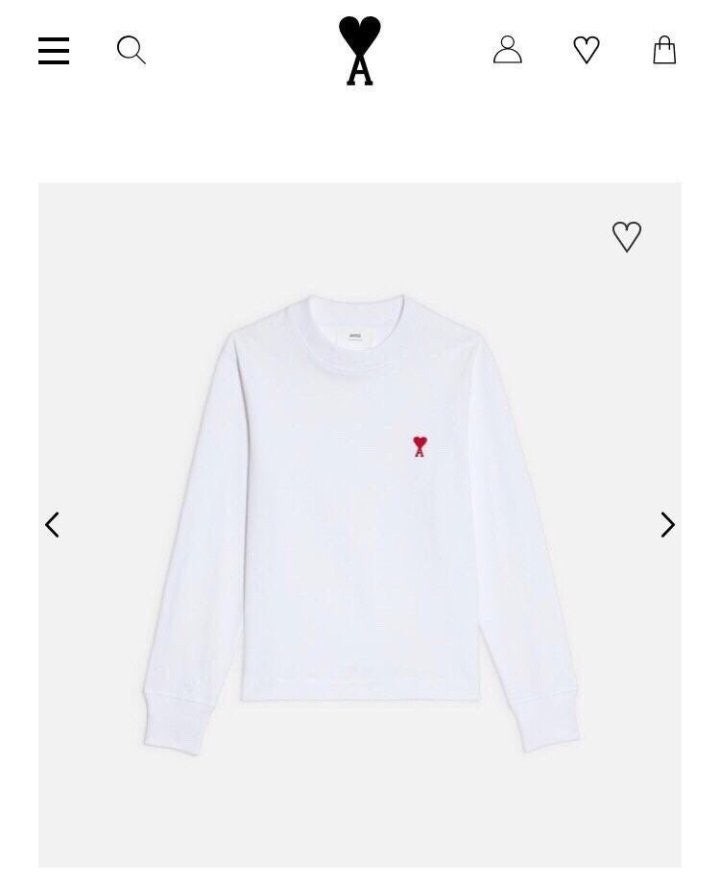View the wishlist from the header

point(587,50)
